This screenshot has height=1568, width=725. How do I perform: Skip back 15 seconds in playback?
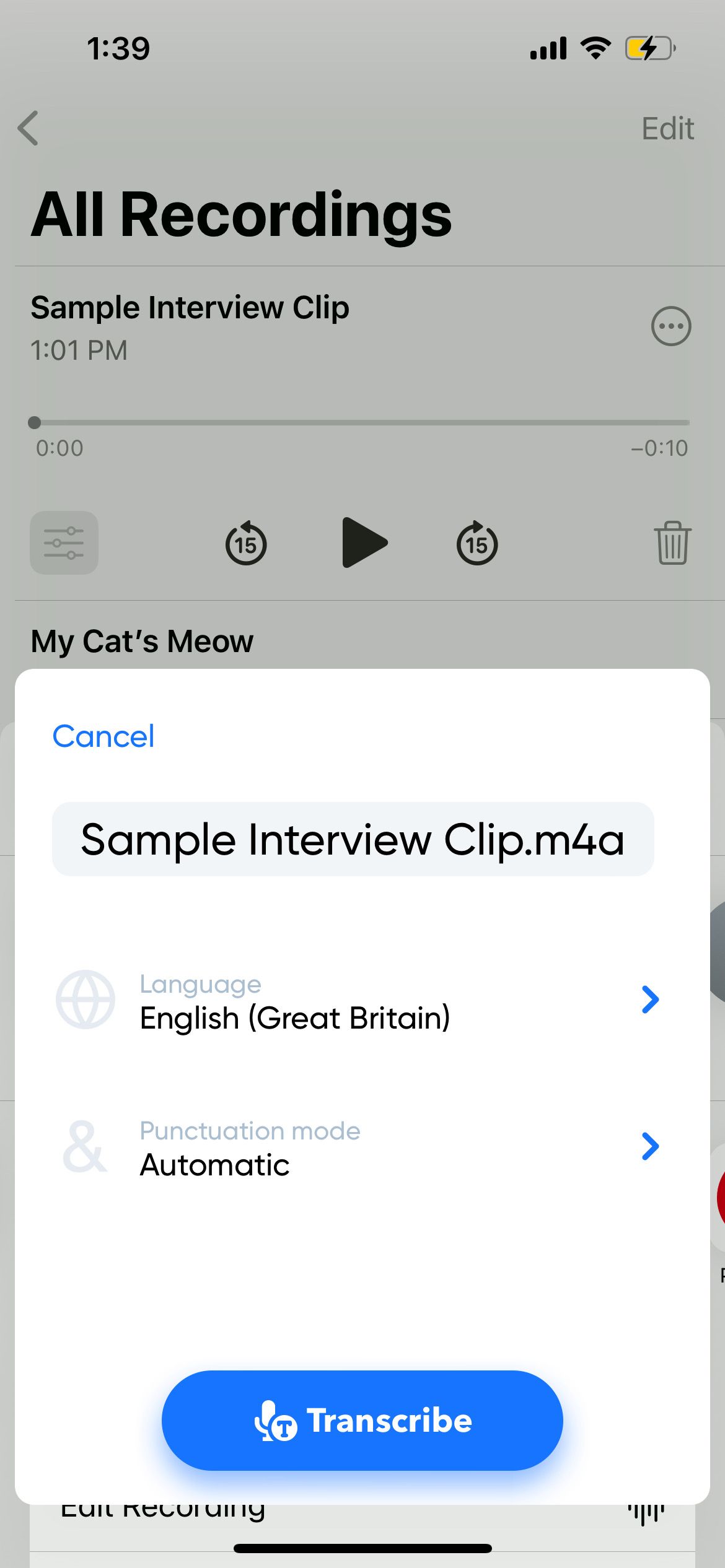coord(245,543)
